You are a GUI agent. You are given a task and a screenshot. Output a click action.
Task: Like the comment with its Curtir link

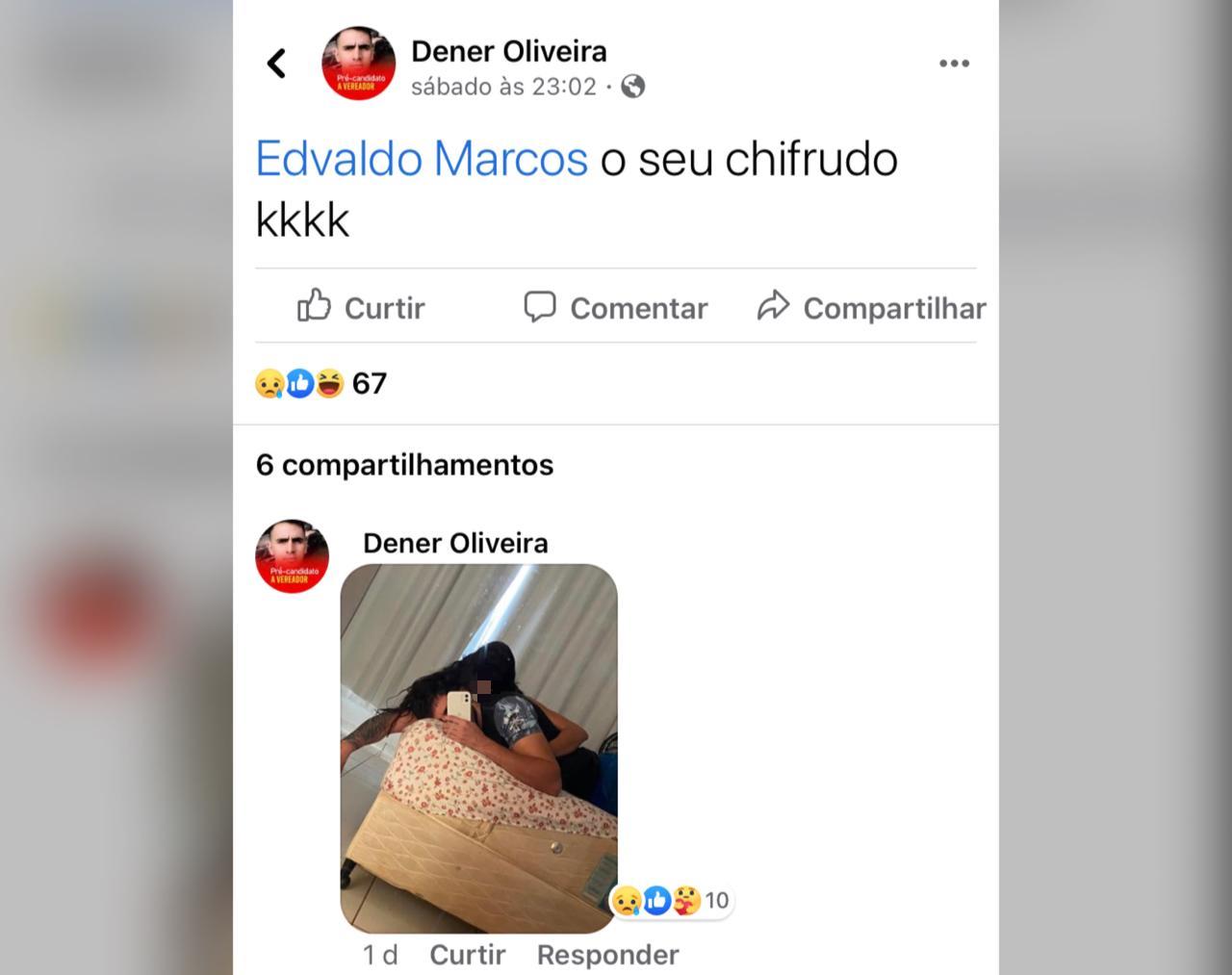tap(467, 955)
